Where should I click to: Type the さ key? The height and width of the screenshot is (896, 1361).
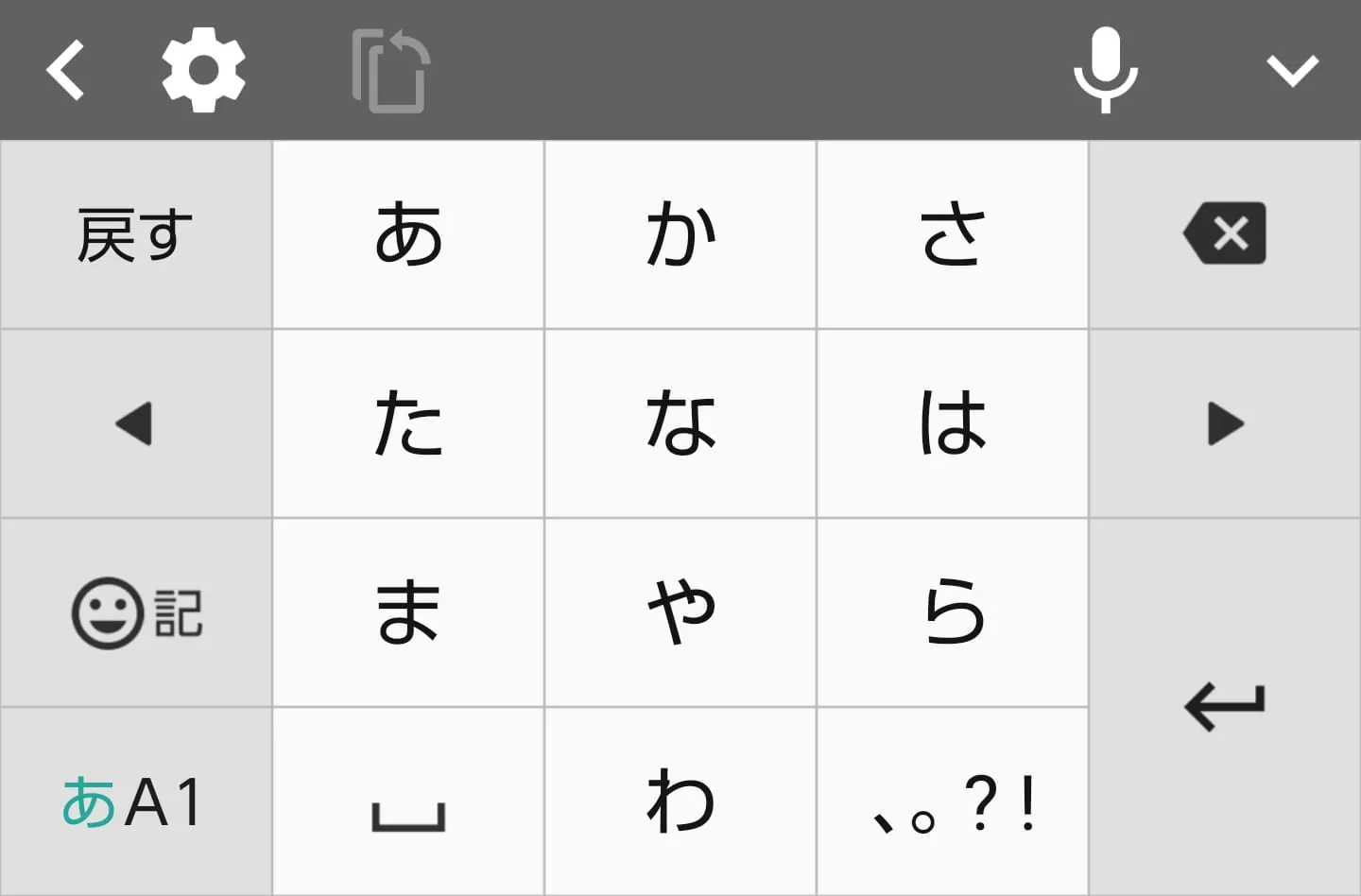[953, 235]
